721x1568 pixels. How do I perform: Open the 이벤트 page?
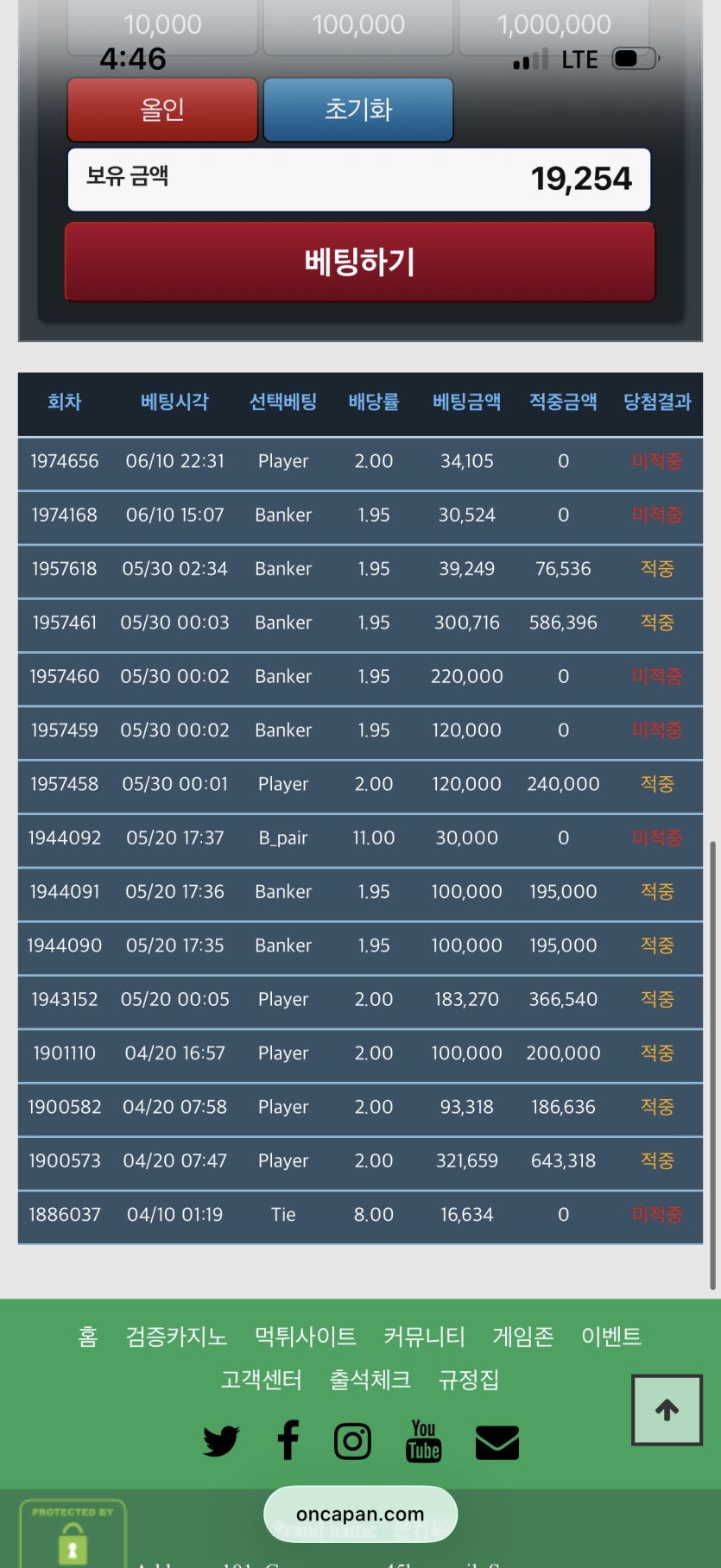coord(611,1337)
